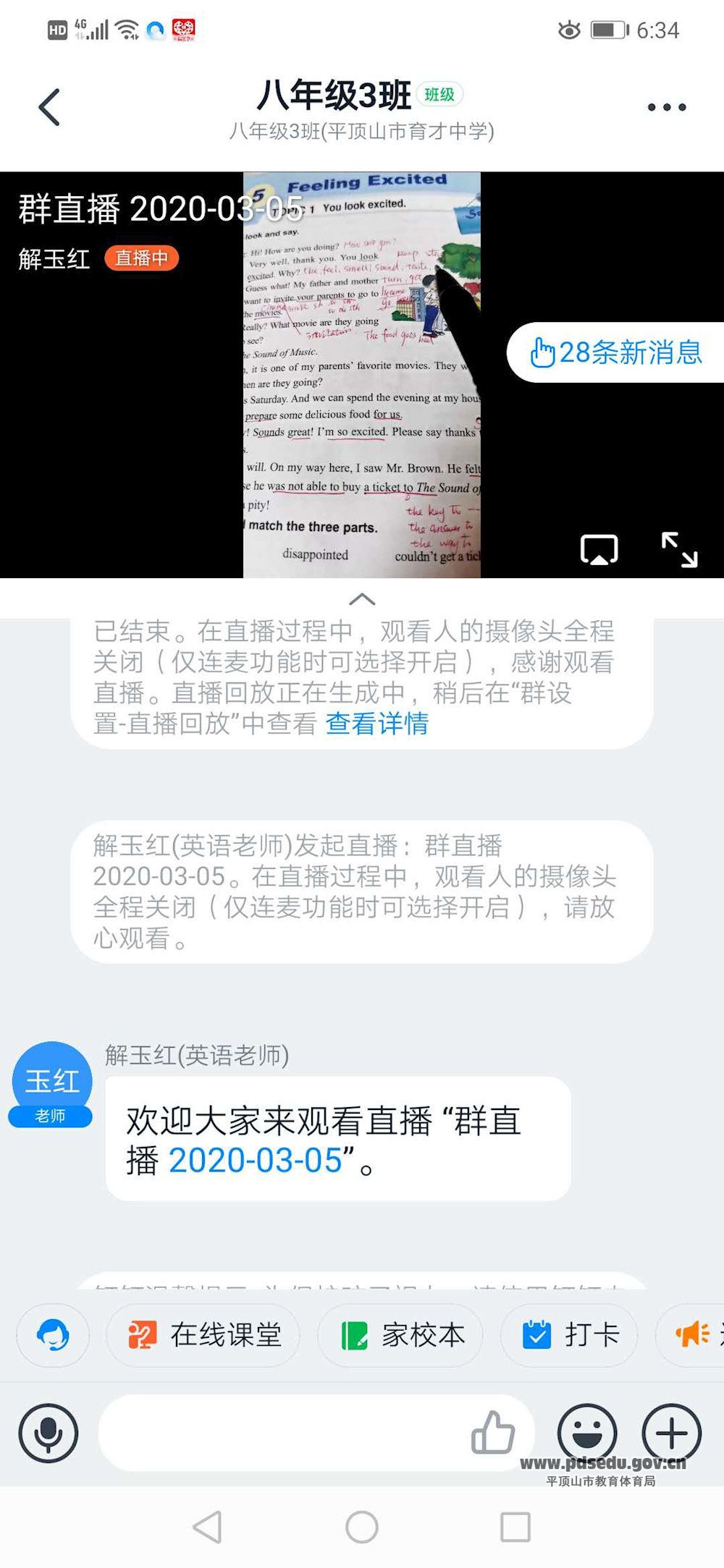Open the live video player
Image resolution: width=724 pixels, height=1568 pixels.
click(x=361, y=375)
